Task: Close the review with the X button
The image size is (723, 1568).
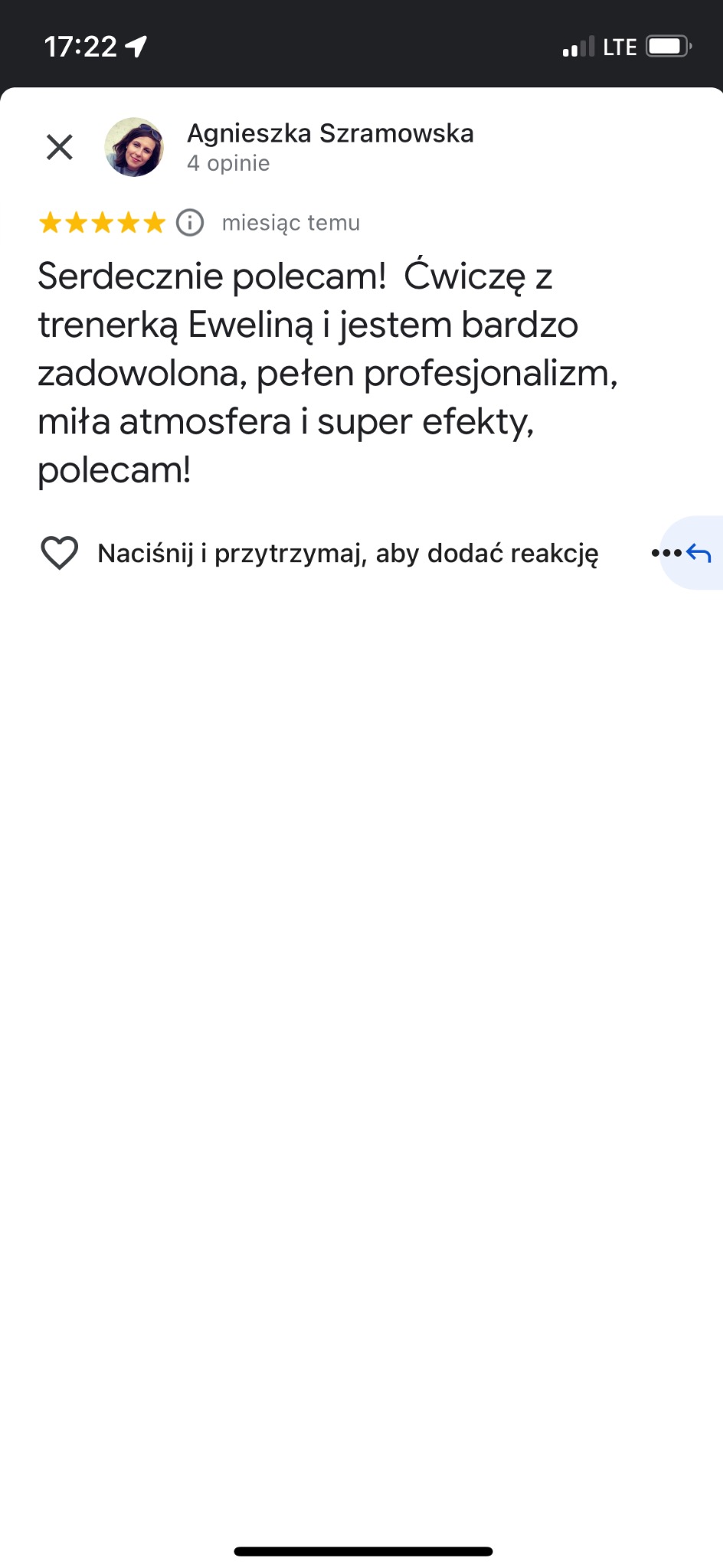Action: point(58,147)
